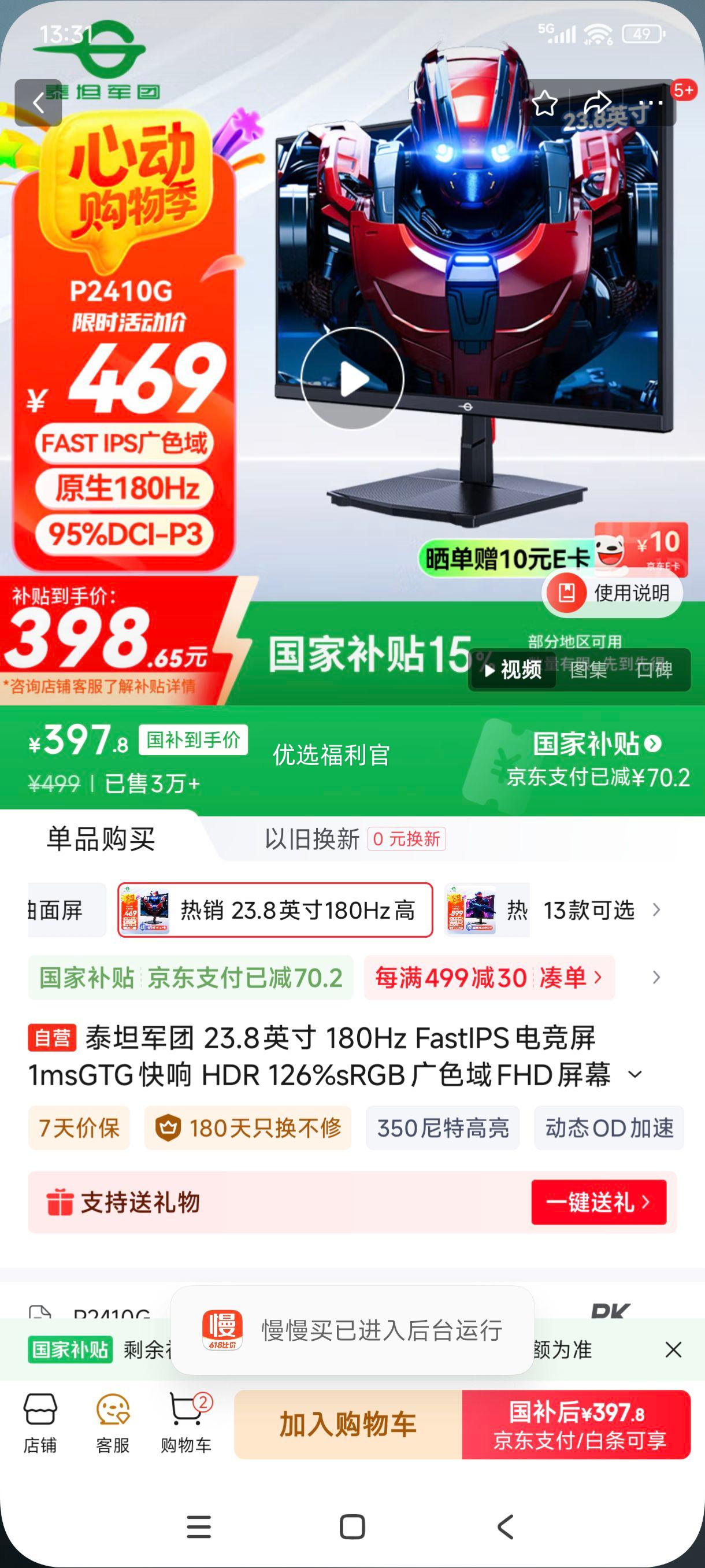Switch to the 图集 gallery tab
Image resolution: width=705 pixels, height=1568 pixels.
(588, 670)
